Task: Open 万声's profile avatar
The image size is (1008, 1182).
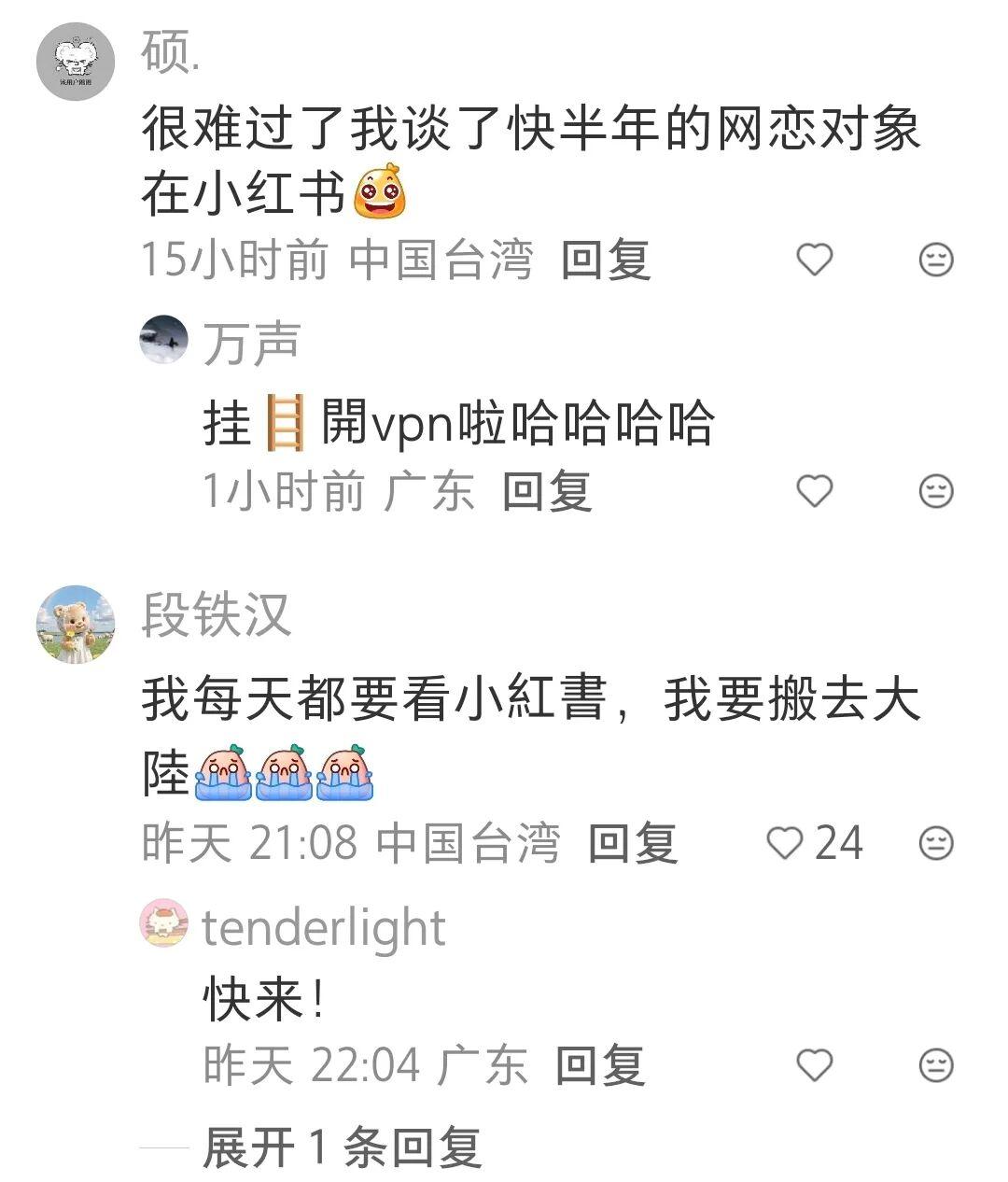Action: coord(163,340)
